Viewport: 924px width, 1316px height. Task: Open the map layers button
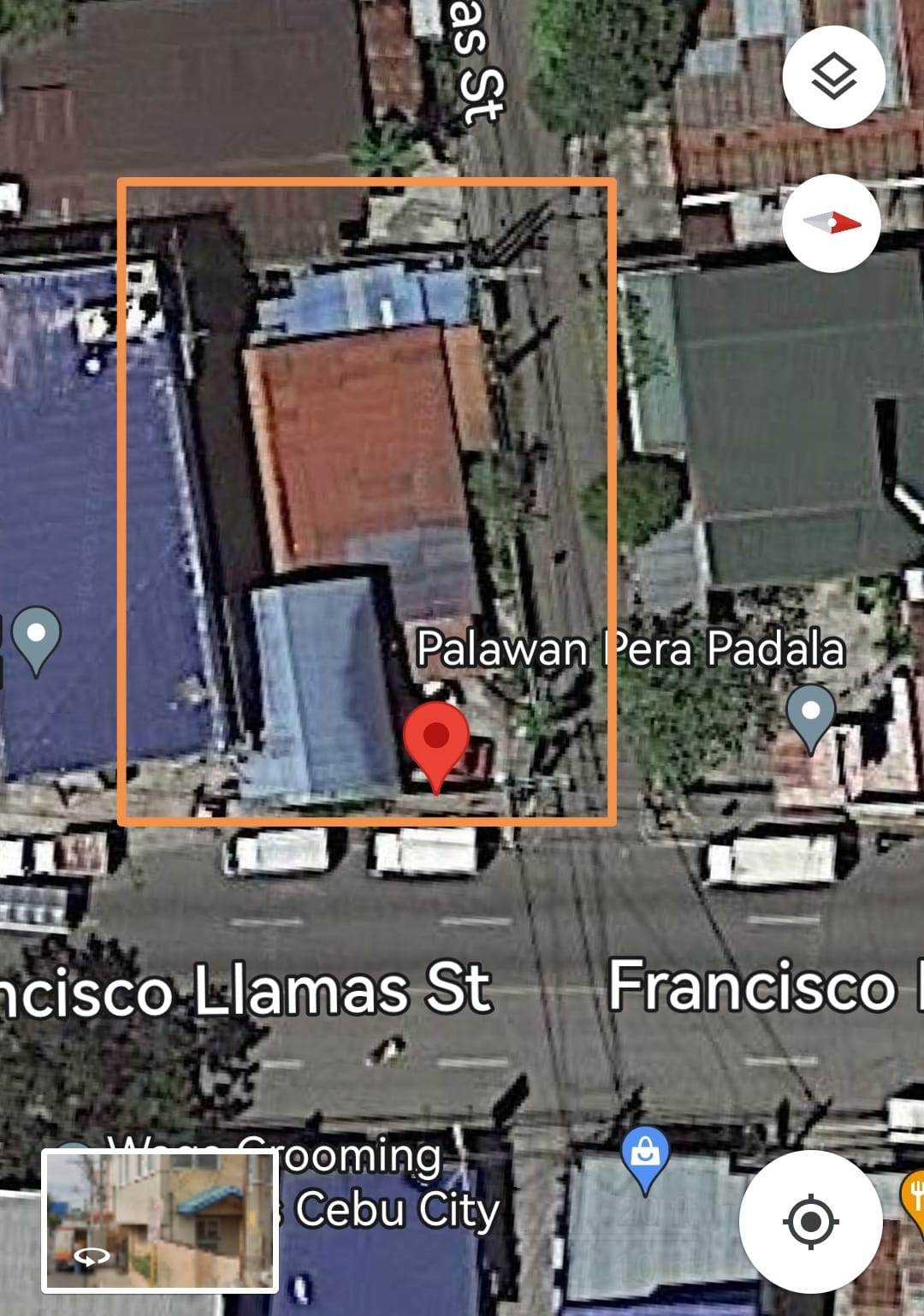[832, 78]
